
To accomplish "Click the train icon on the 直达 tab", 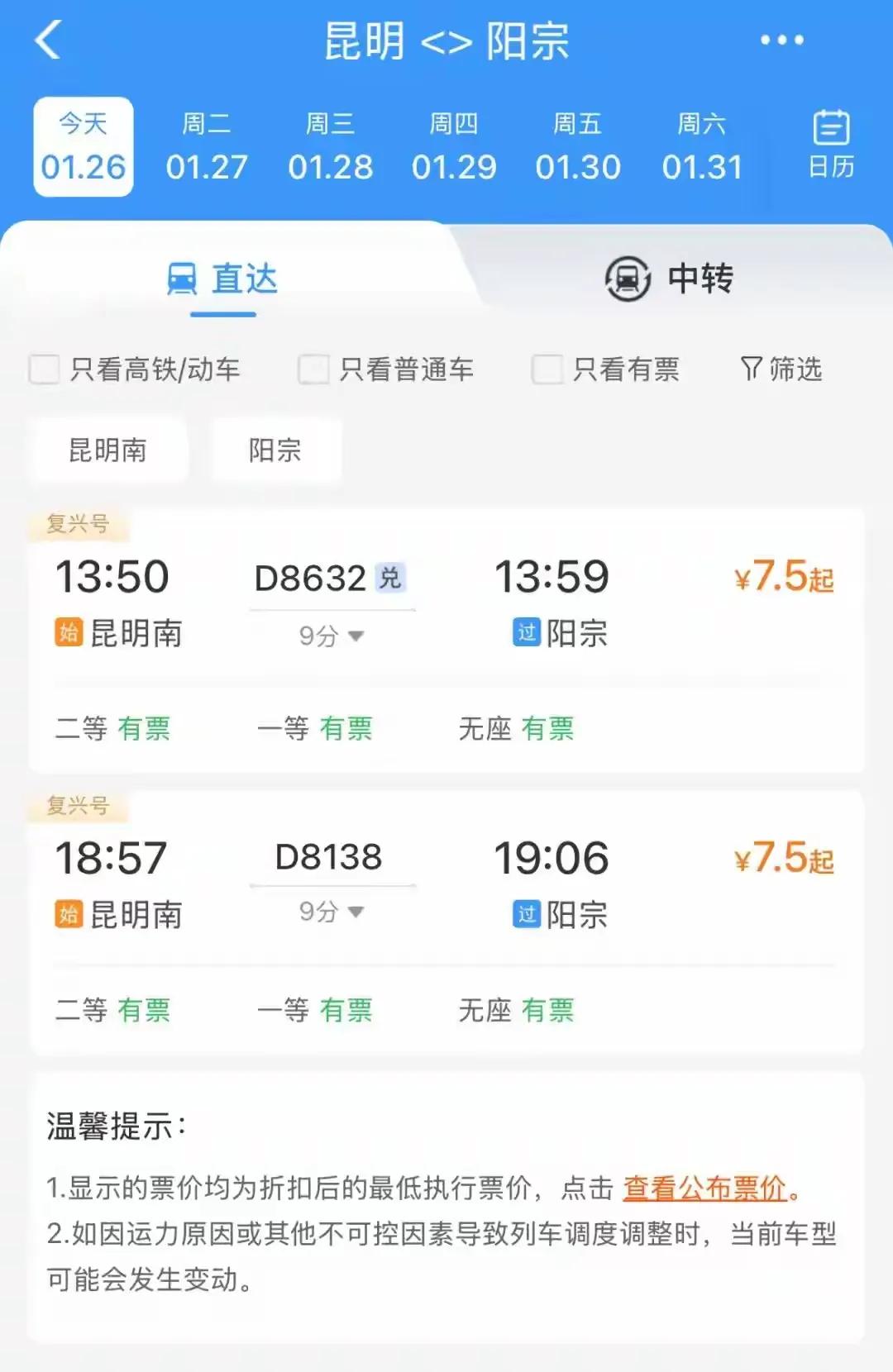I will (182, 279).
